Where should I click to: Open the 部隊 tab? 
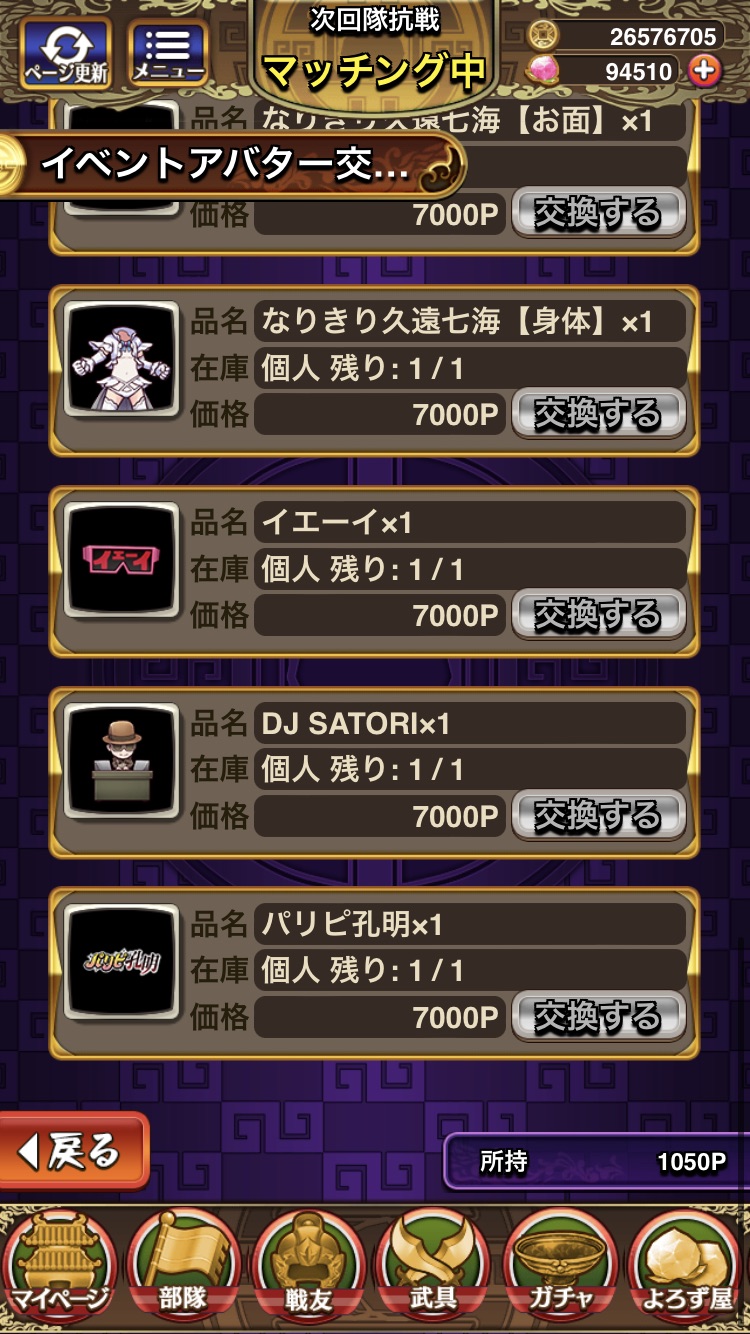point(185,1268)
